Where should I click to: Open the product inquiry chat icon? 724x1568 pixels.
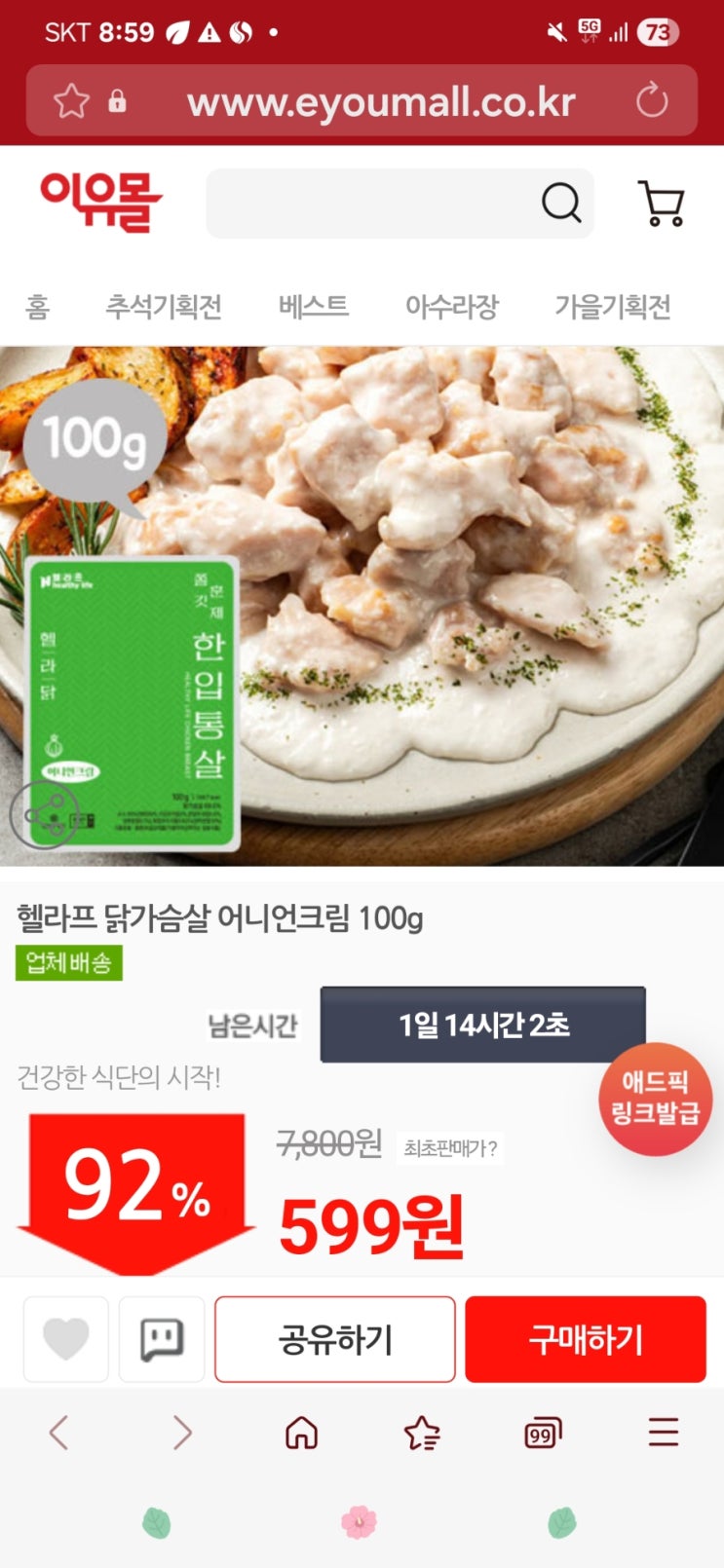point(162,1339)
